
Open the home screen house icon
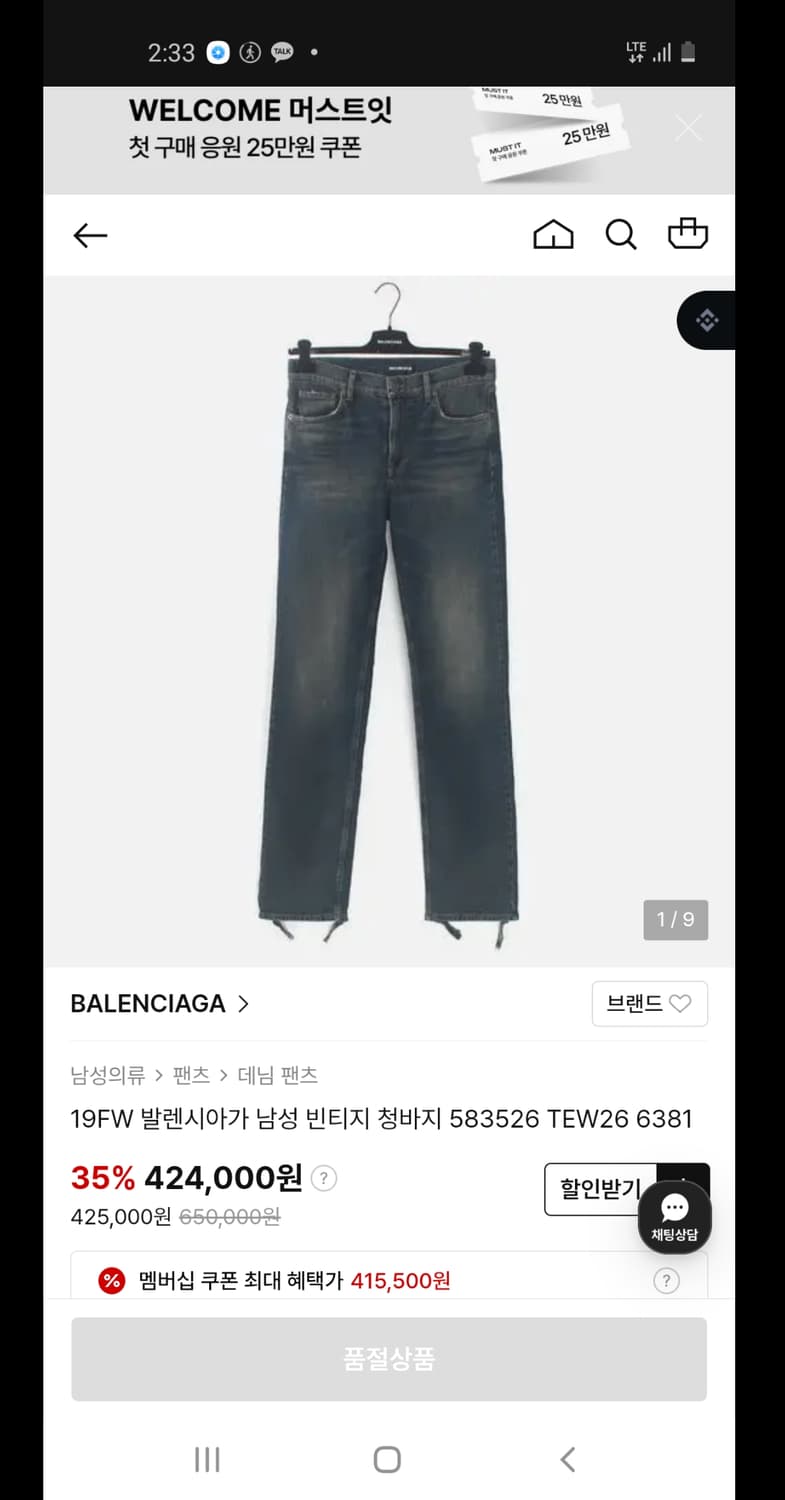(x=553, y=234)
